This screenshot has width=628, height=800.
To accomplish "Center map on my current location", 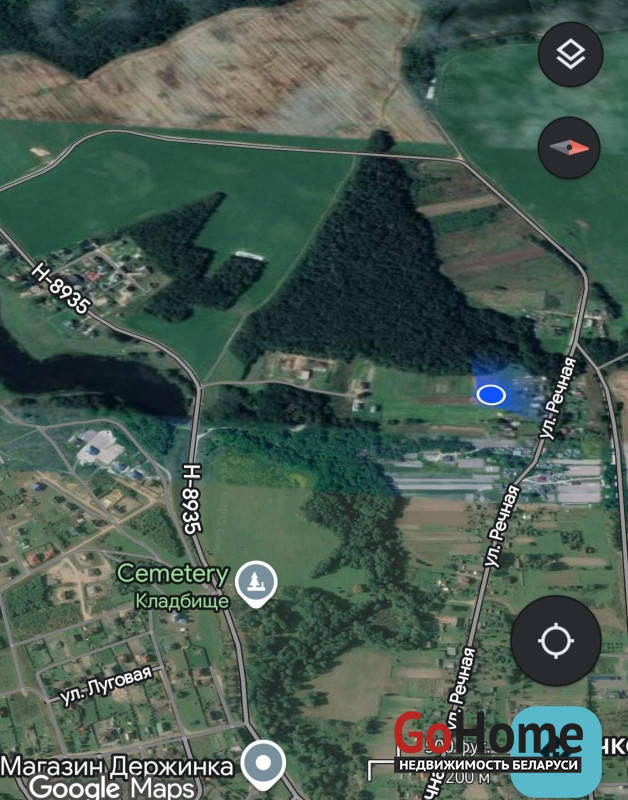I will click(556, 641).
